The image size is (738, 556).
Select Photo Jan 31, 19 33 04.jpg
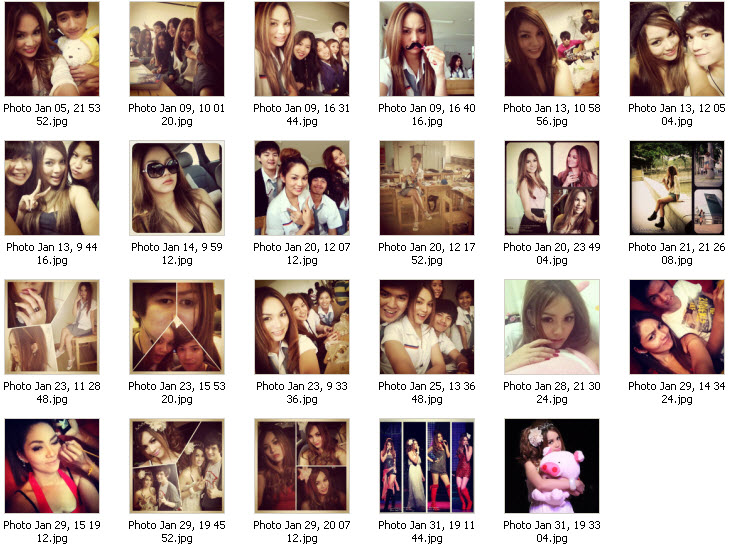coord(552,466)
